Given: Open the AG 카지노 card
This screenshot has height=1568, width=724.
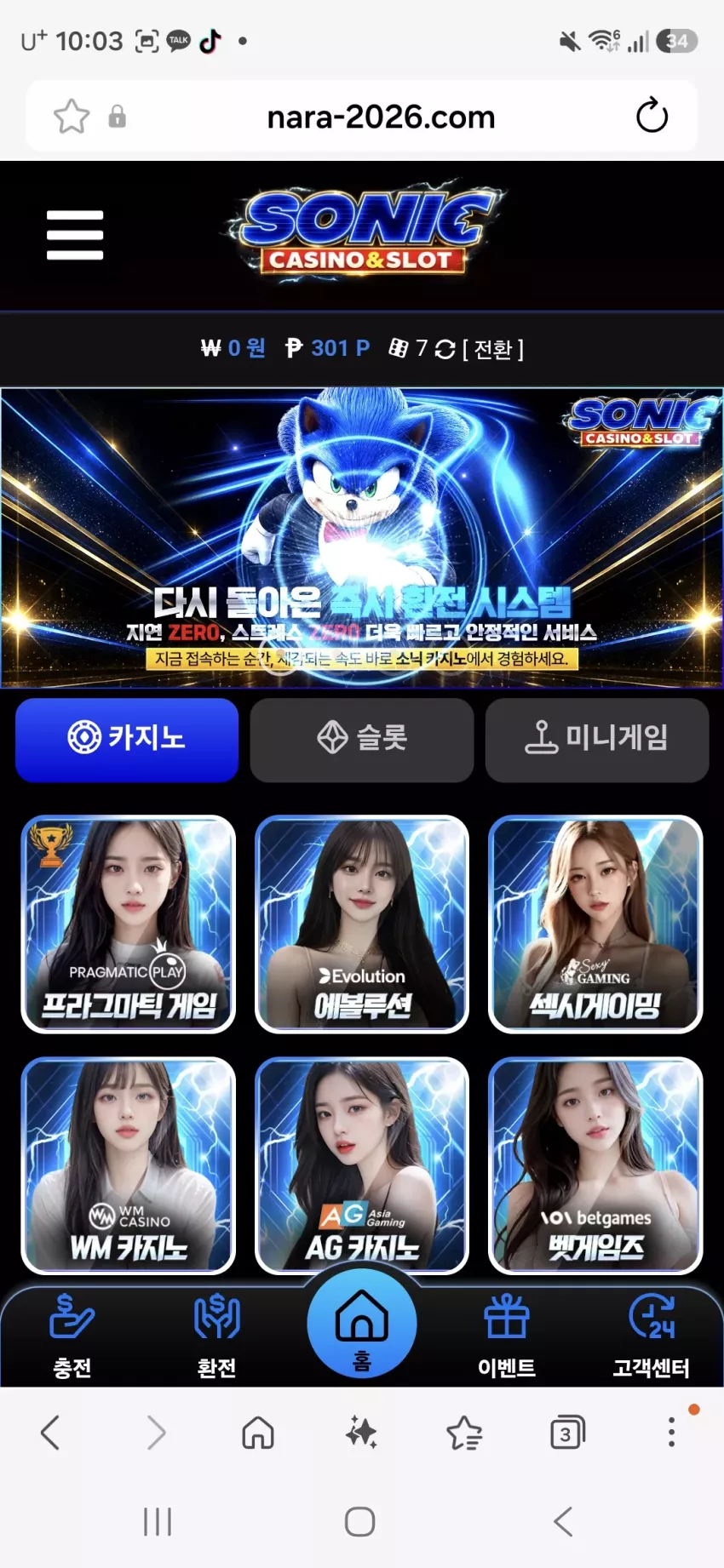Looking at the screenshot, I should tap(362, 1165).
